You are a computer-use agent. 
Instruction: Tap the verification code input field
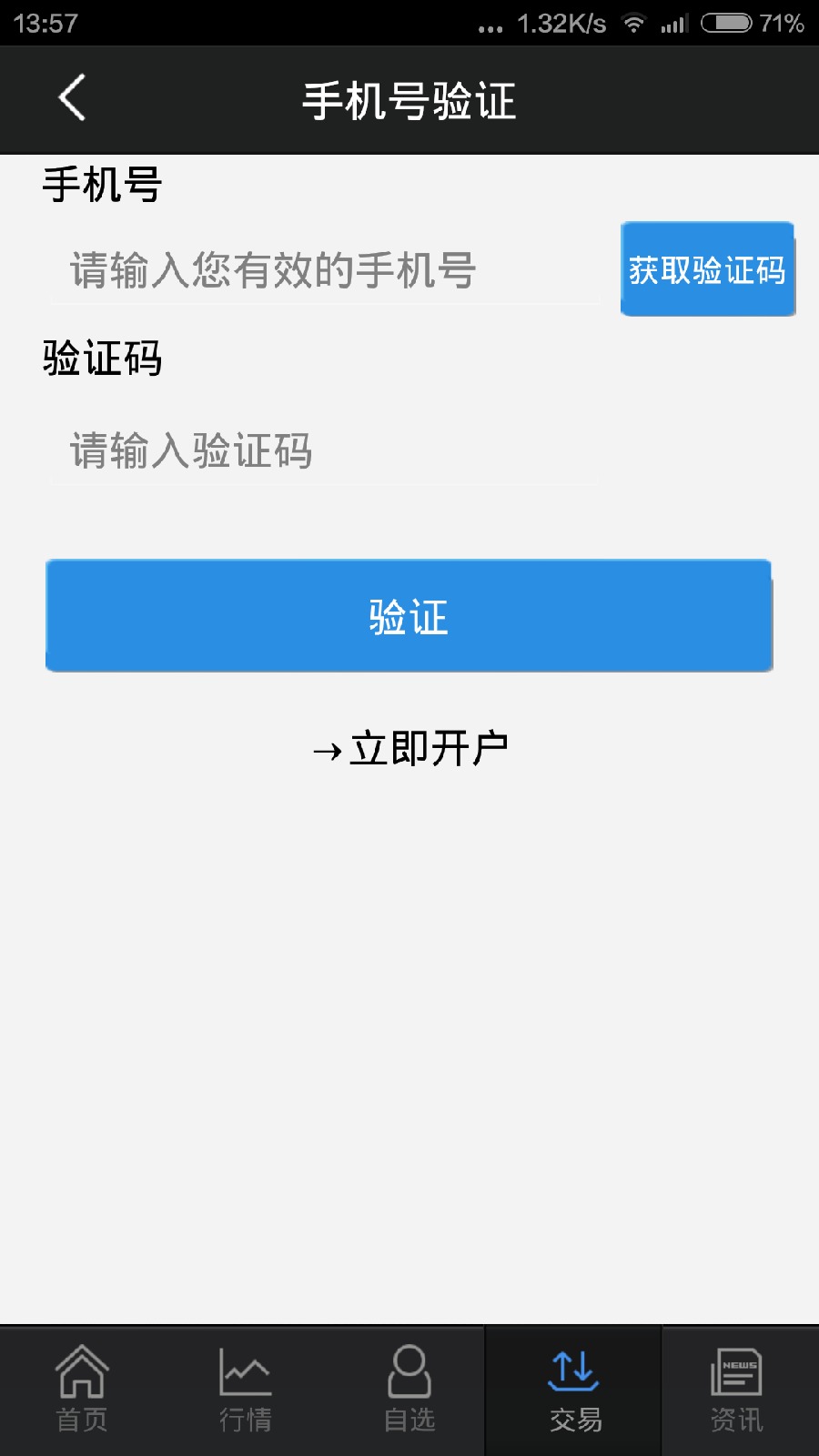pyautogui.click(x=318, y=450)
